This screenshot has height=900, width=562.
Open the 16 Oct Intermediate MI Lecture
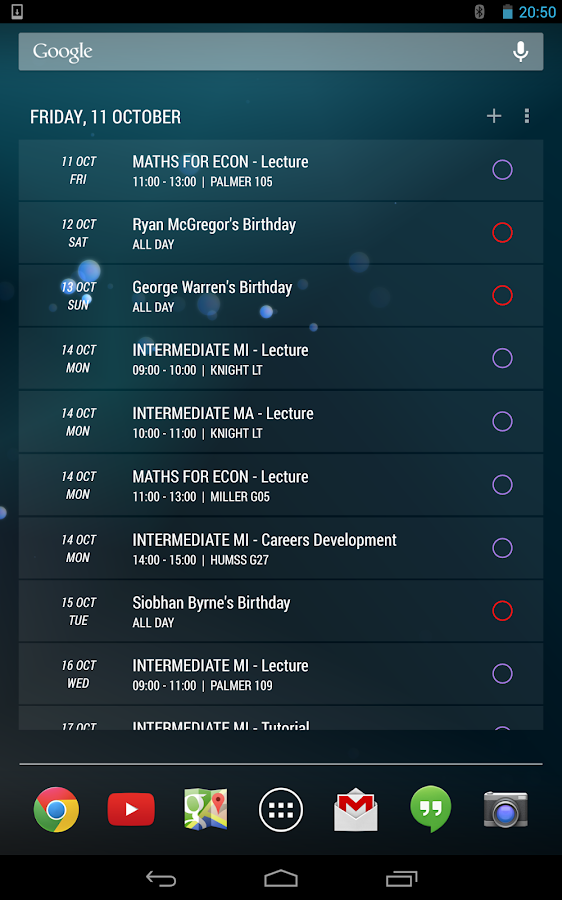point(281,674)
